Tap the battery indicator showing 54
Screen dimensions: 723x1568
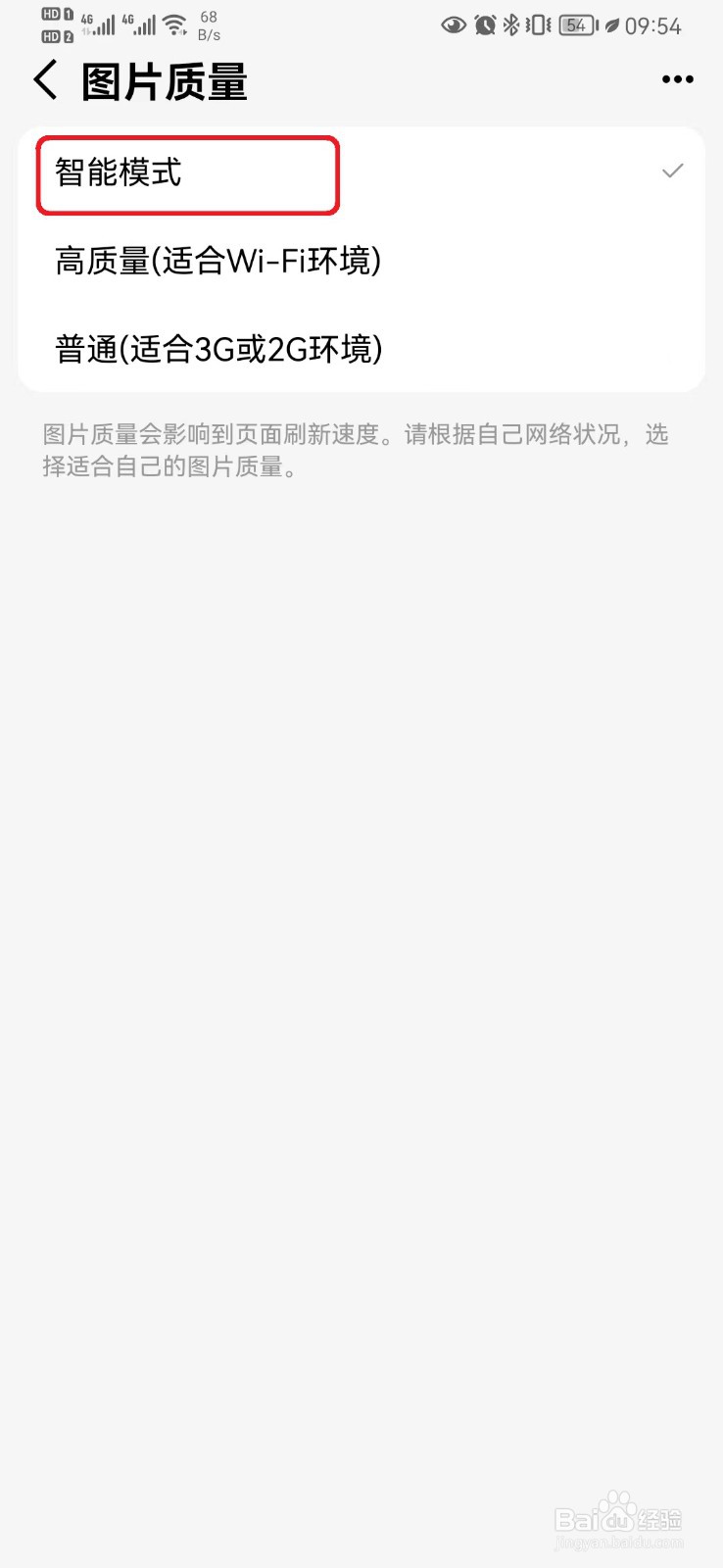(574, 26)
